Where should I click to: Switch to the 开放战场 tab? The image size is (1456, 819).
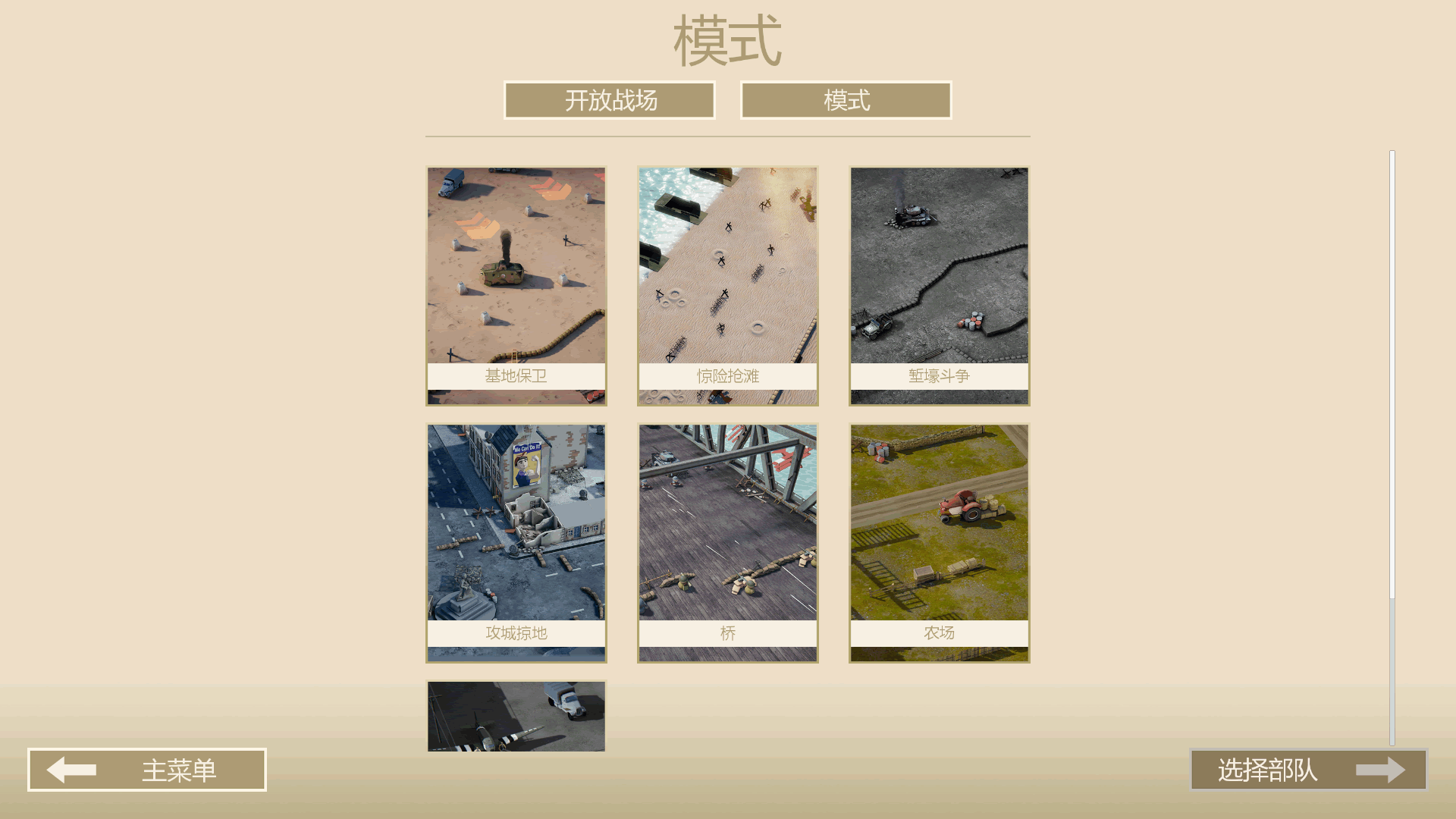(x=609, y=100)
